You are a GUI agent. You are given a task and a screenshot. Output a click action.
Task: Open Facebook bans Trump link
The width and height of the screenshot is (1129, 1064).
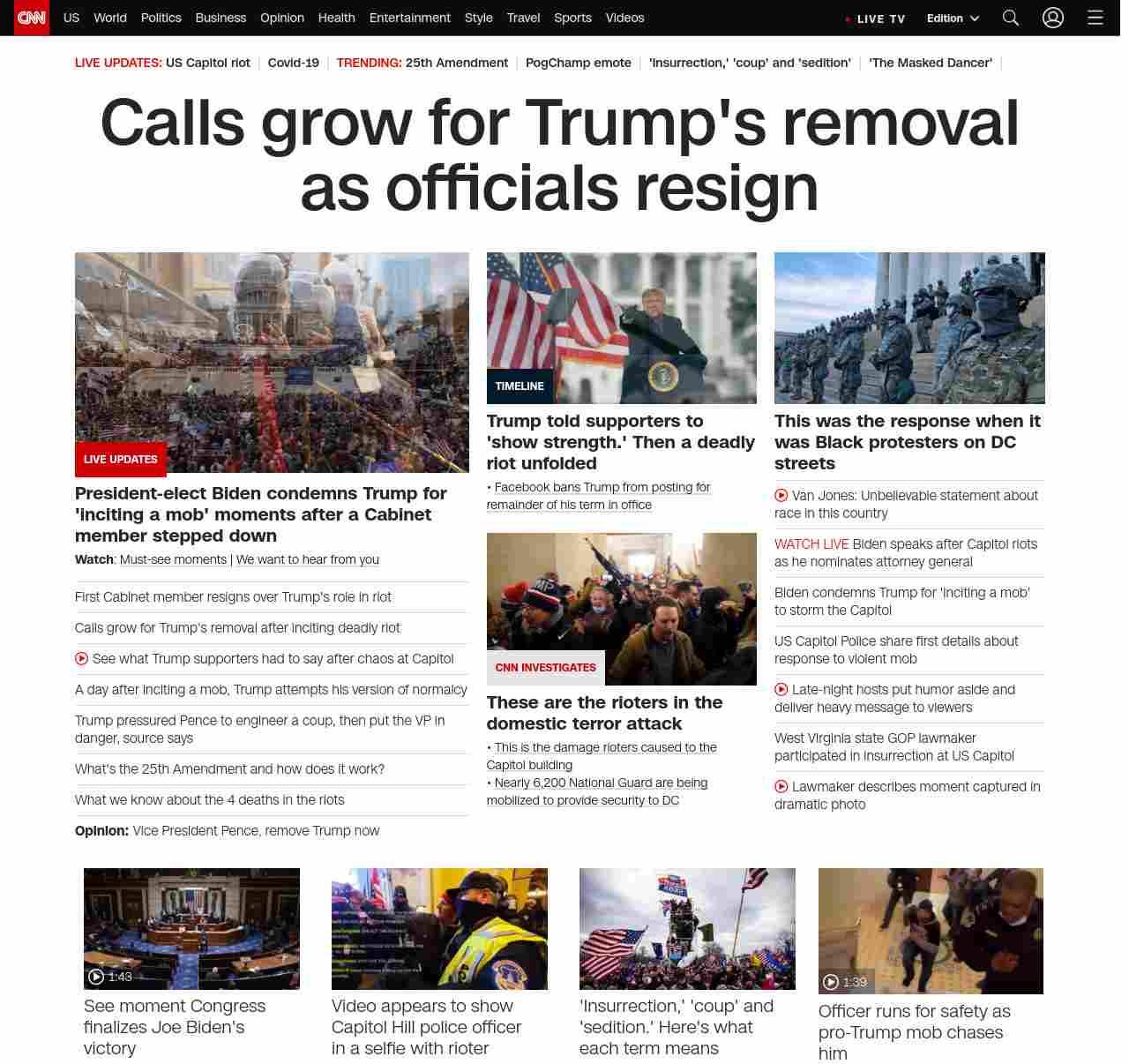click(x=602, y=487)
